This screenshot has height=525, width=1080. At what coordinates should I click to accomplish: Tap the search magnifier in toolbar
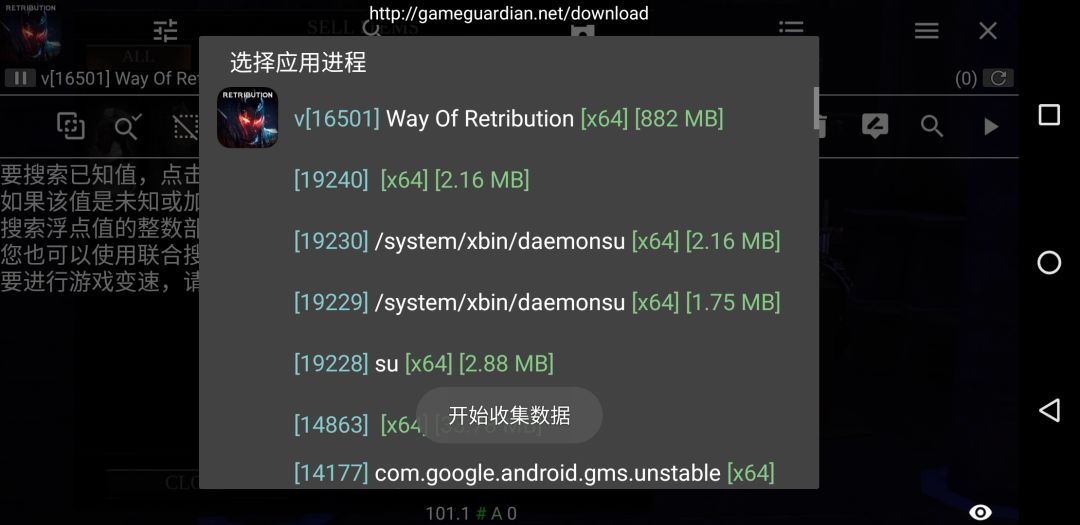[x=932, y=126]
